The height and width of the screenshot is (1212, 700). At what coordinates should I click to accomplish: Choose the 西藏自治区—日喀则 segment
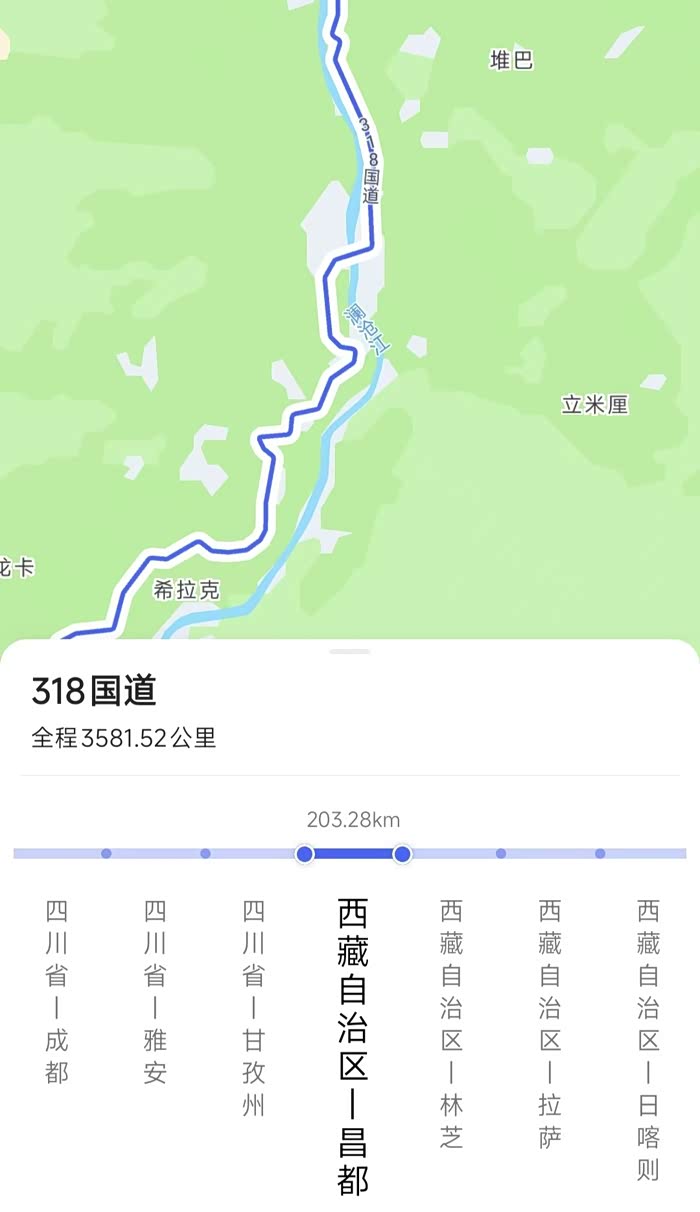click(649, 1040)
